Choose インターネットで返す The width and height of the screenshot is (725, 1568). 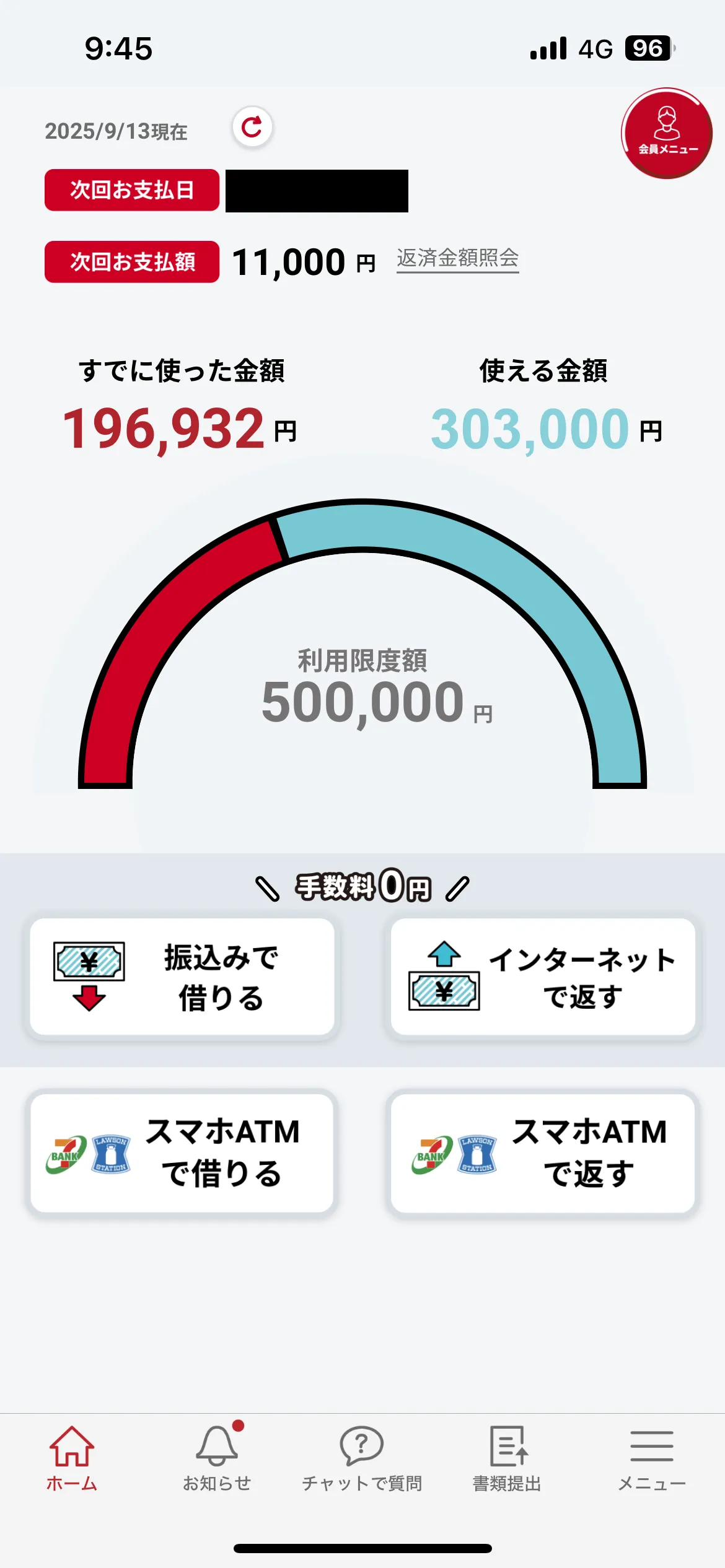click(x=543, y=977)
